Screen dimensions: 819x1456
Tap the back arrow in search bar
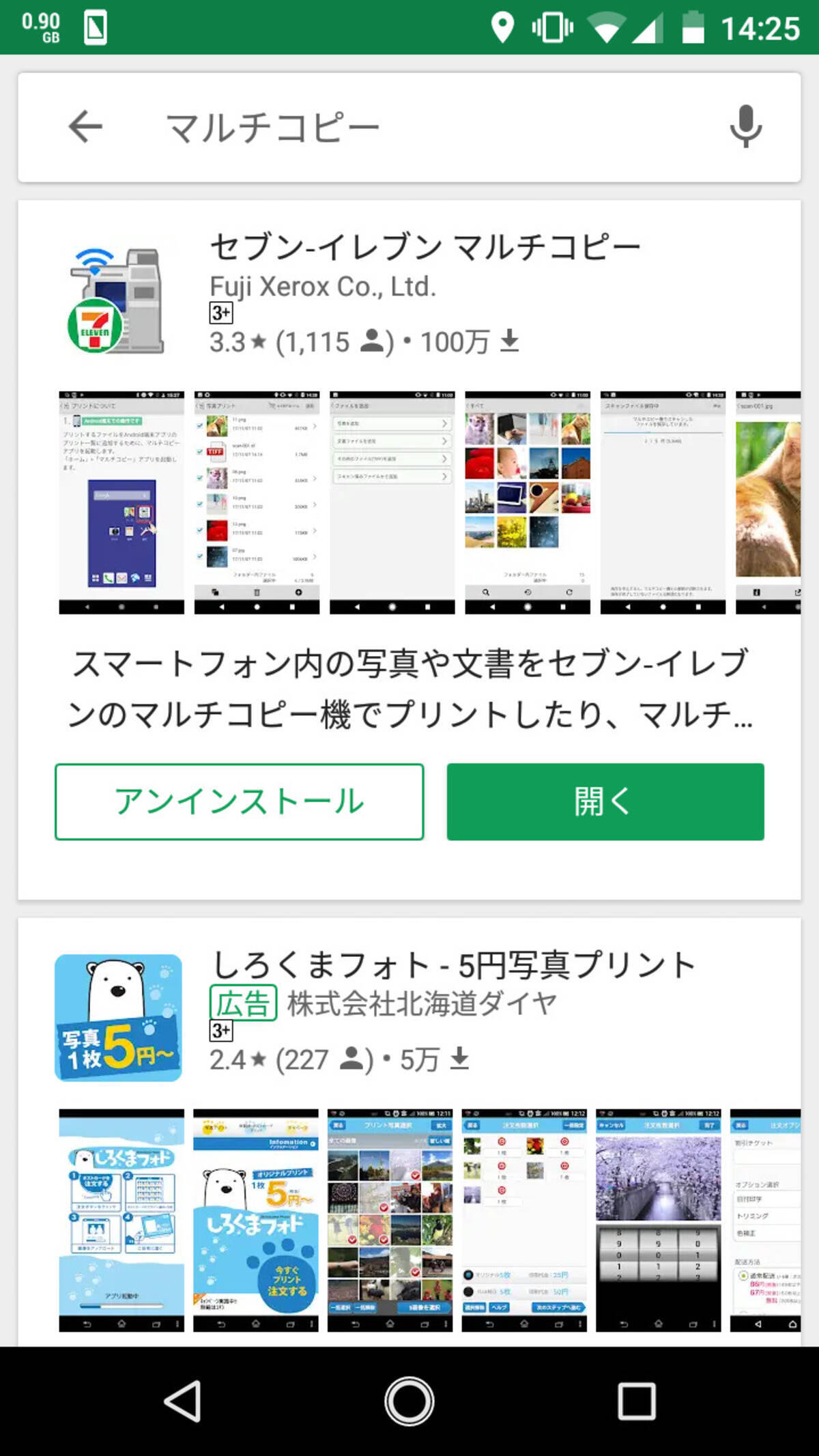pos(85,127)
